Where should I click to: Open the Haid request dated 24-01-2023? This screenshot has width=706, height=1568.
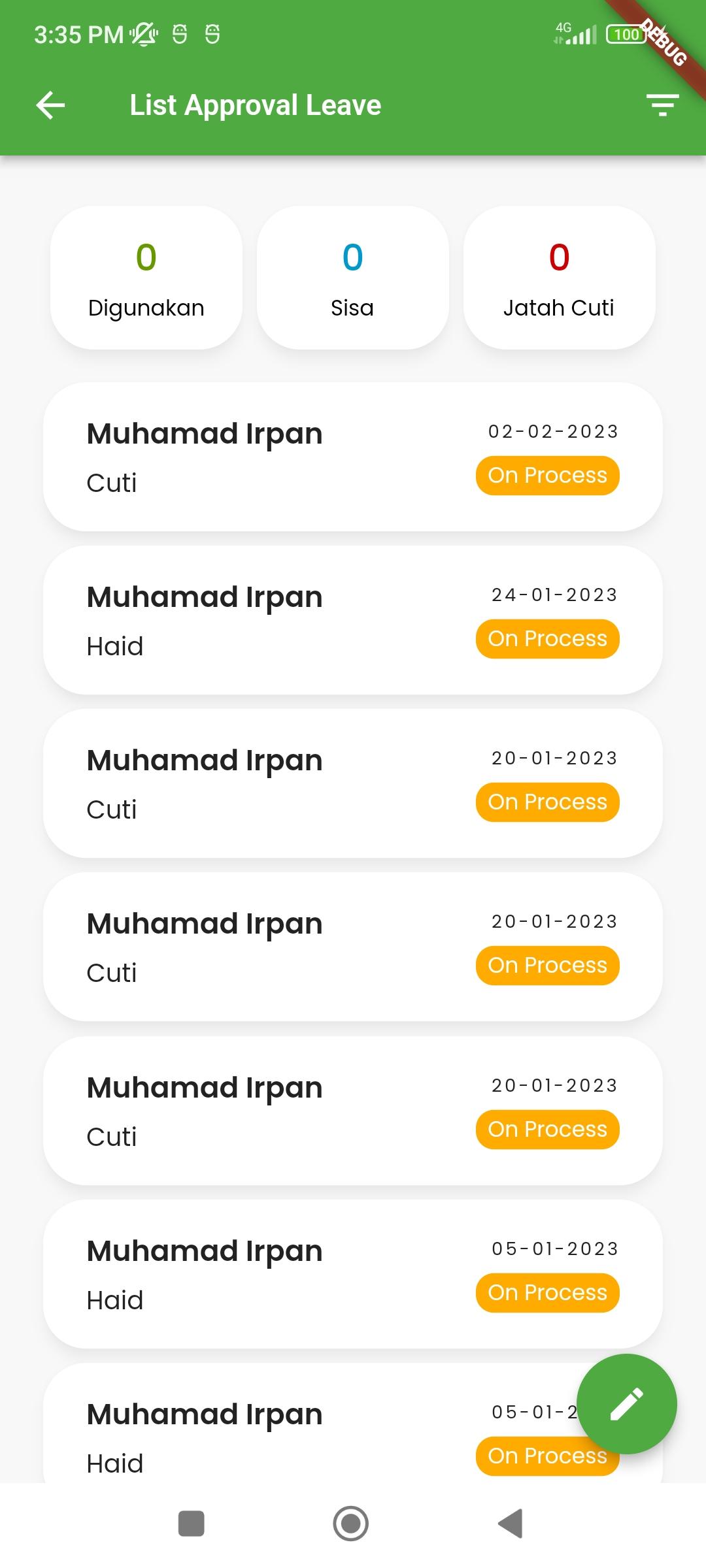[x=353, y=620]
